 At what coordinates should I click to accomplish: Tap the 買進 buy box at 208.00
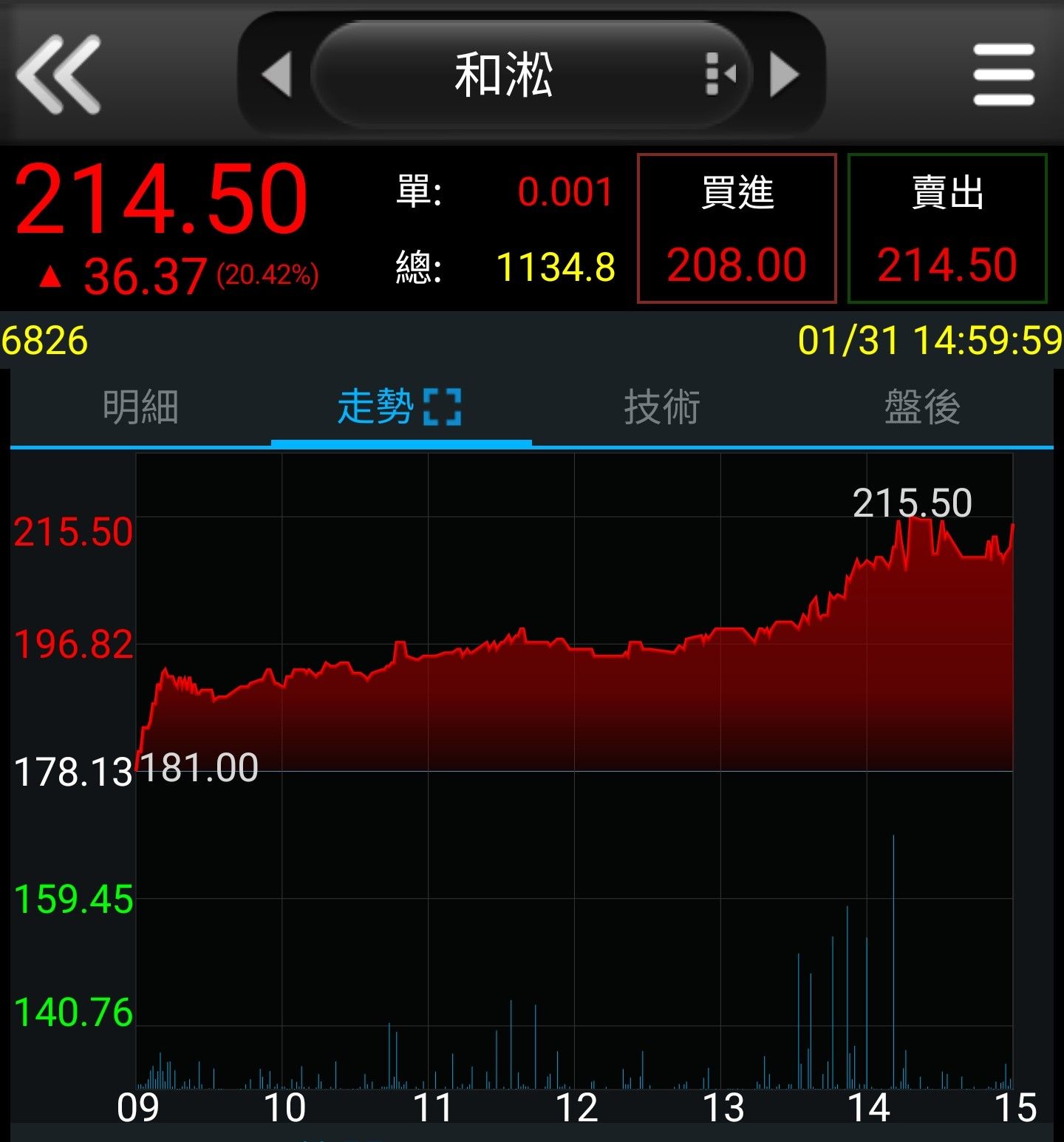tap(737, 228)
